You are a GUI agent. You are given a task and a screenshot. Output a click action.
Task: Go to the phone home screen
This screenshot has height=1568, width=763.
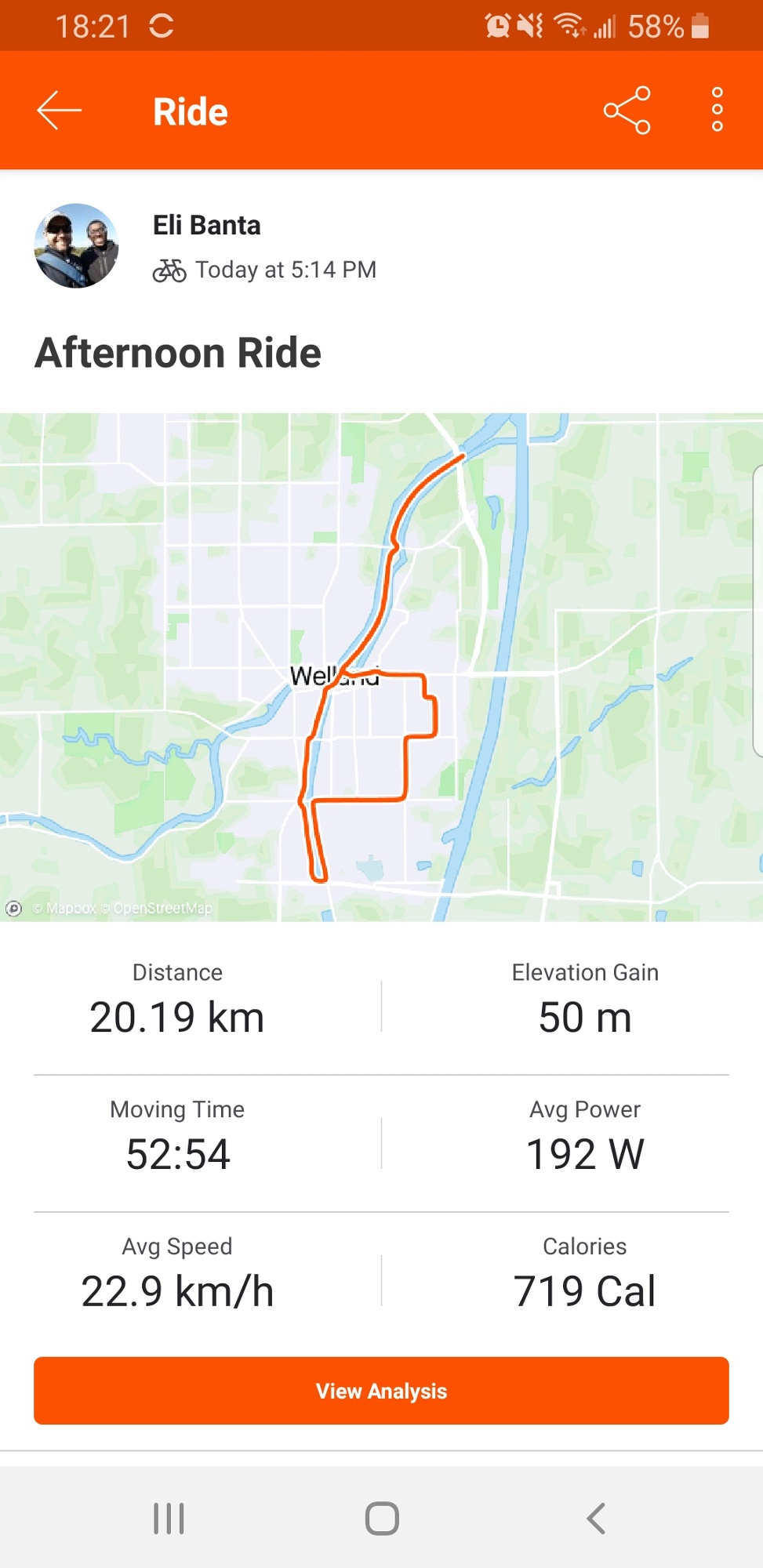point(382,1519)
